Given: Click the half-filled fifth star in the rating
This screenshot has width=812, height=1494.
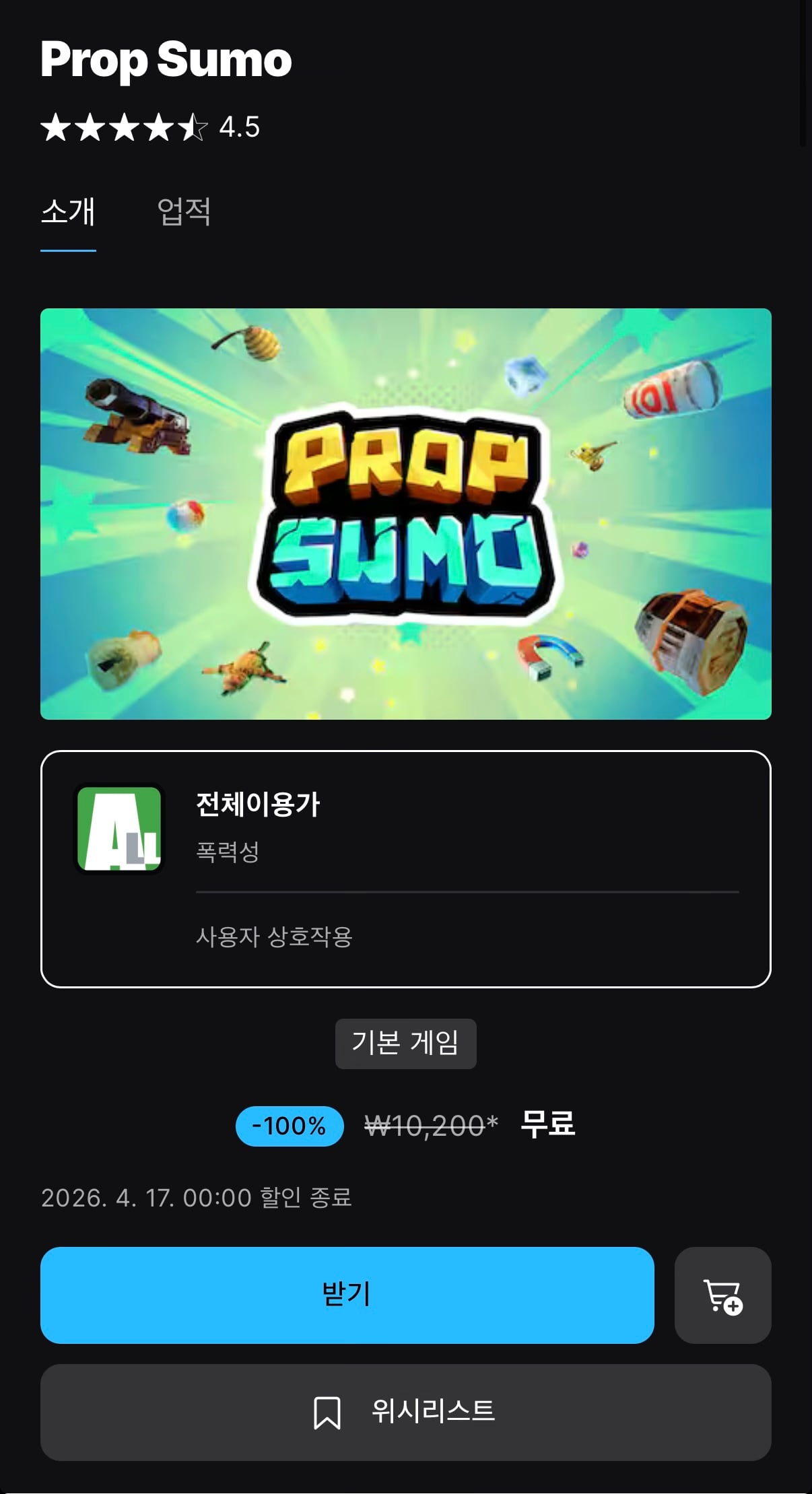Looking at the screenshot, I should [193, 127].
